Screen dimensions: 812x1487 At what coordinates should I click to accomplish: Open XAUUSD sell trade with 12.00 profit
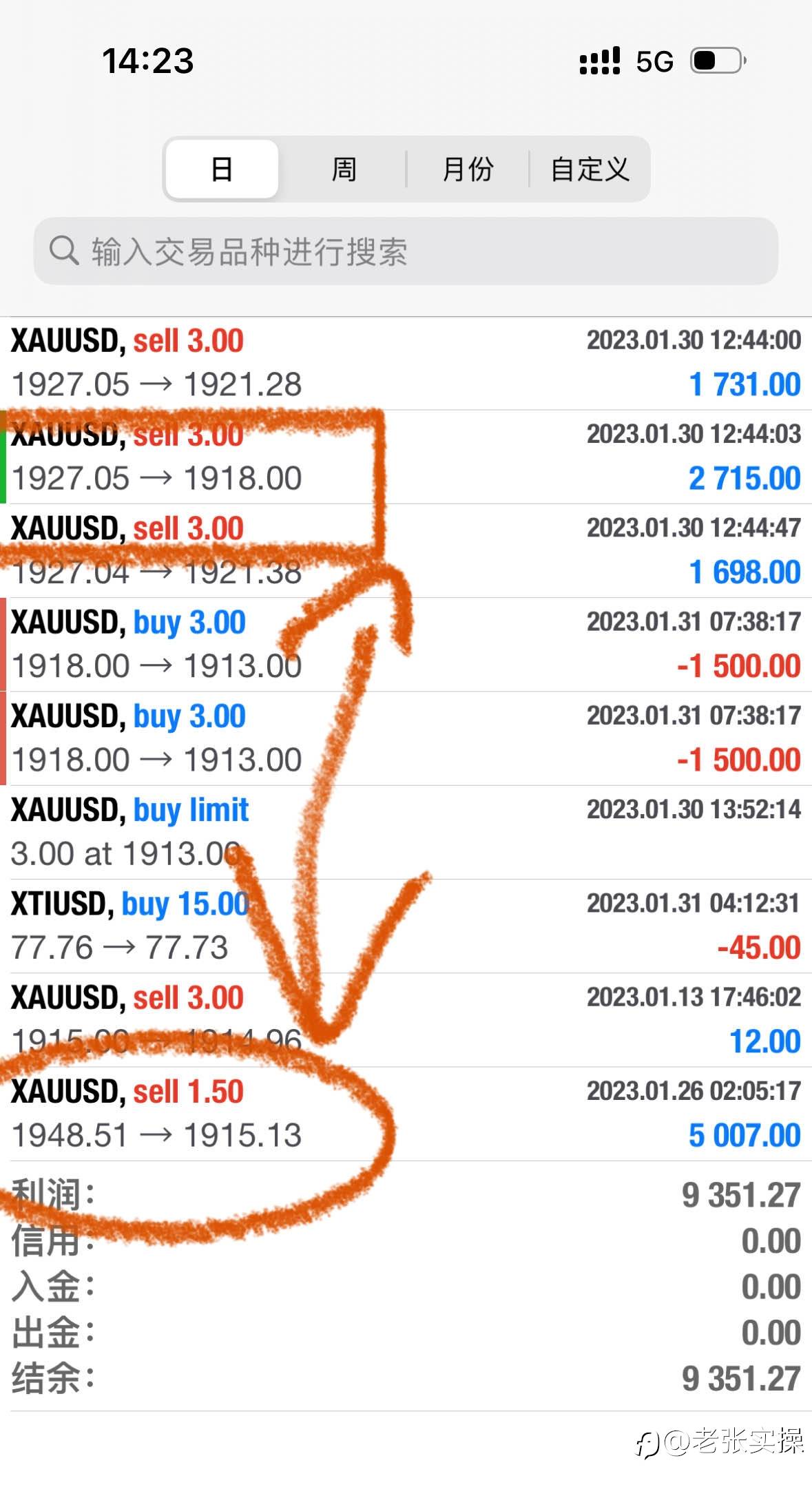click(x=406, y=1019)
